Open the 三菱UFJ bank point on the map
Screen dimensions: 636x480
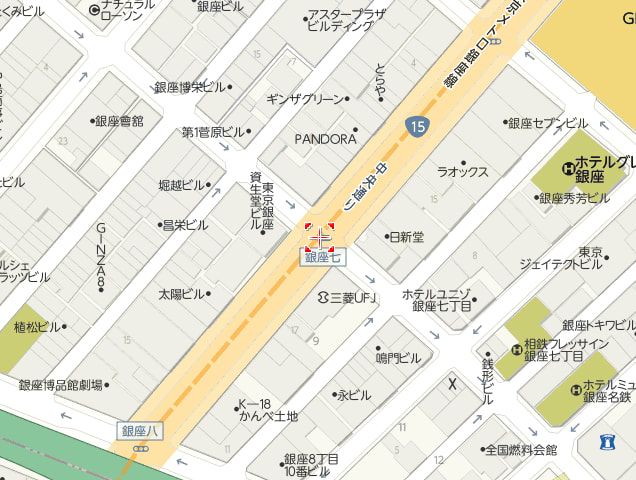[322, 298]
